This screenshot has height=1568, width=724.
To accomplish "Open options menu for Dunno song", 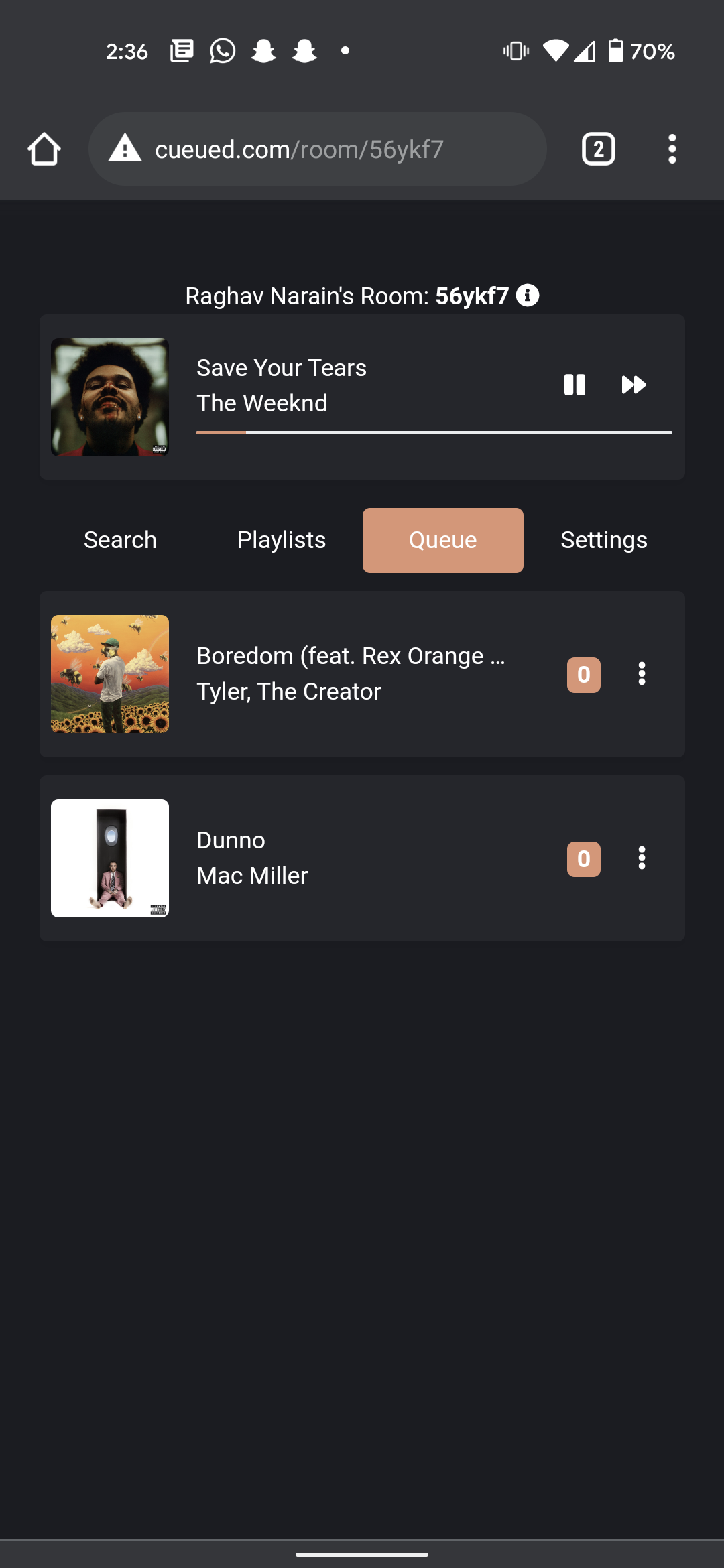I will tap(642, 858).
